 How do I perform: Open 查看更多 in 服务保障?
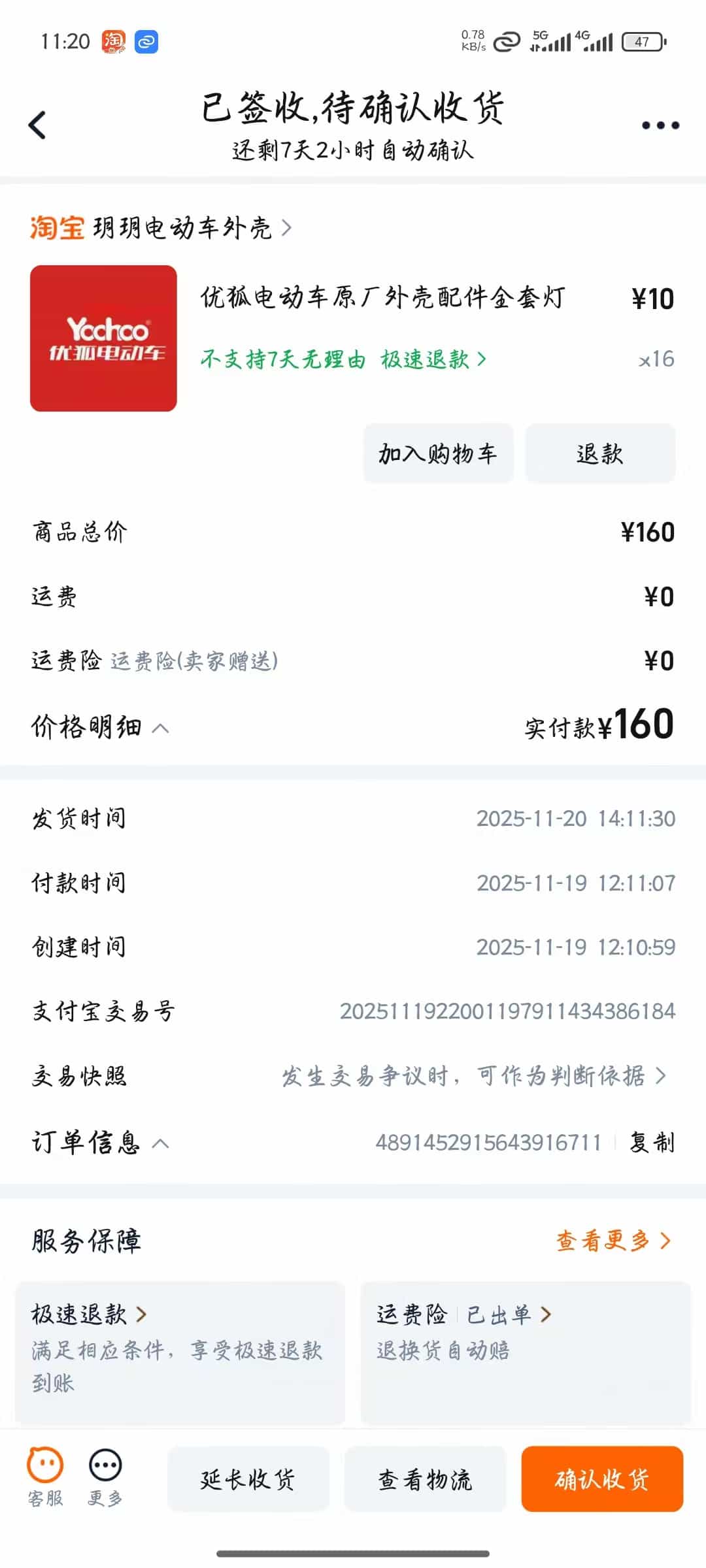[x=613, y=1241]
